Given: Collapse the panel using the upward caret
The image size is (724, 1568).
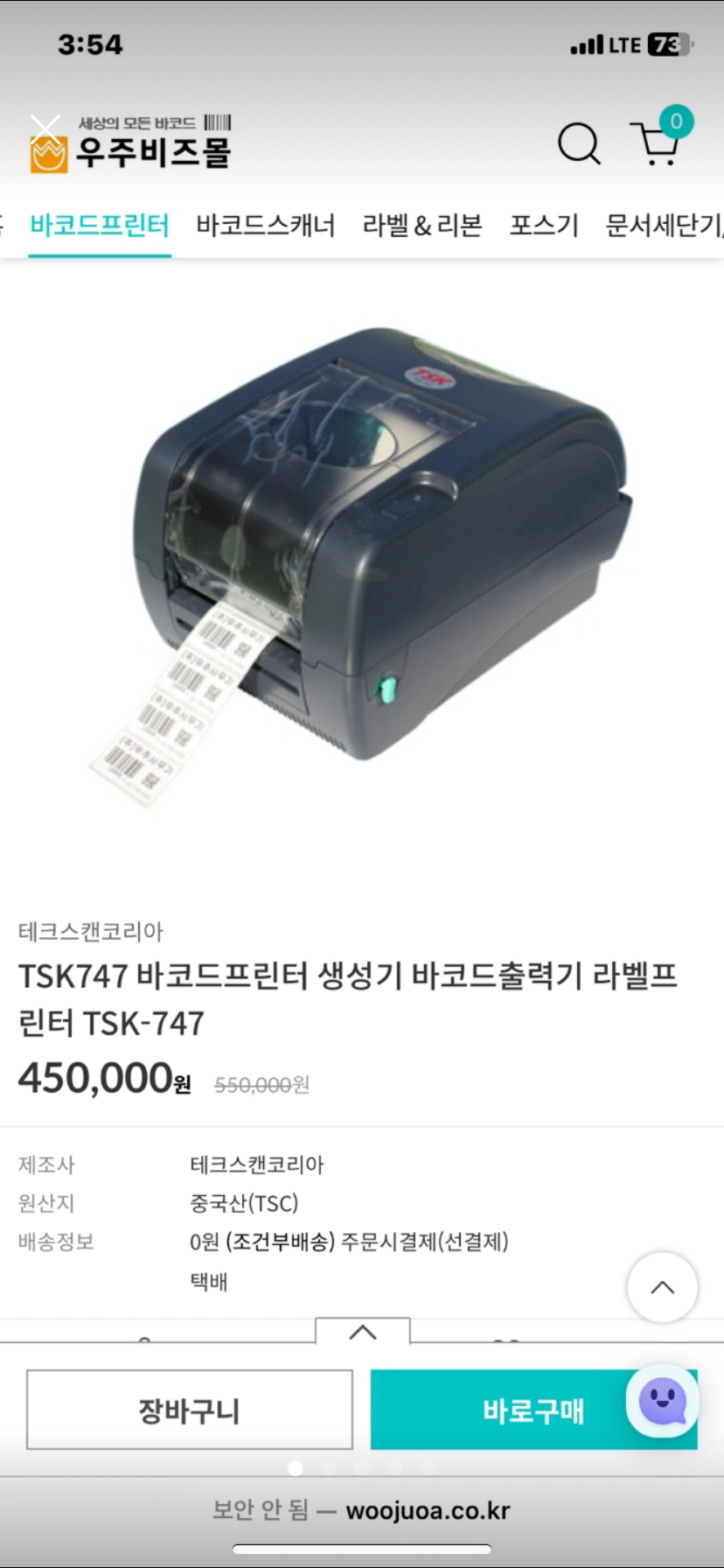Looking at the screenshot, I should pyautogui.click(x=362, y=1332).
